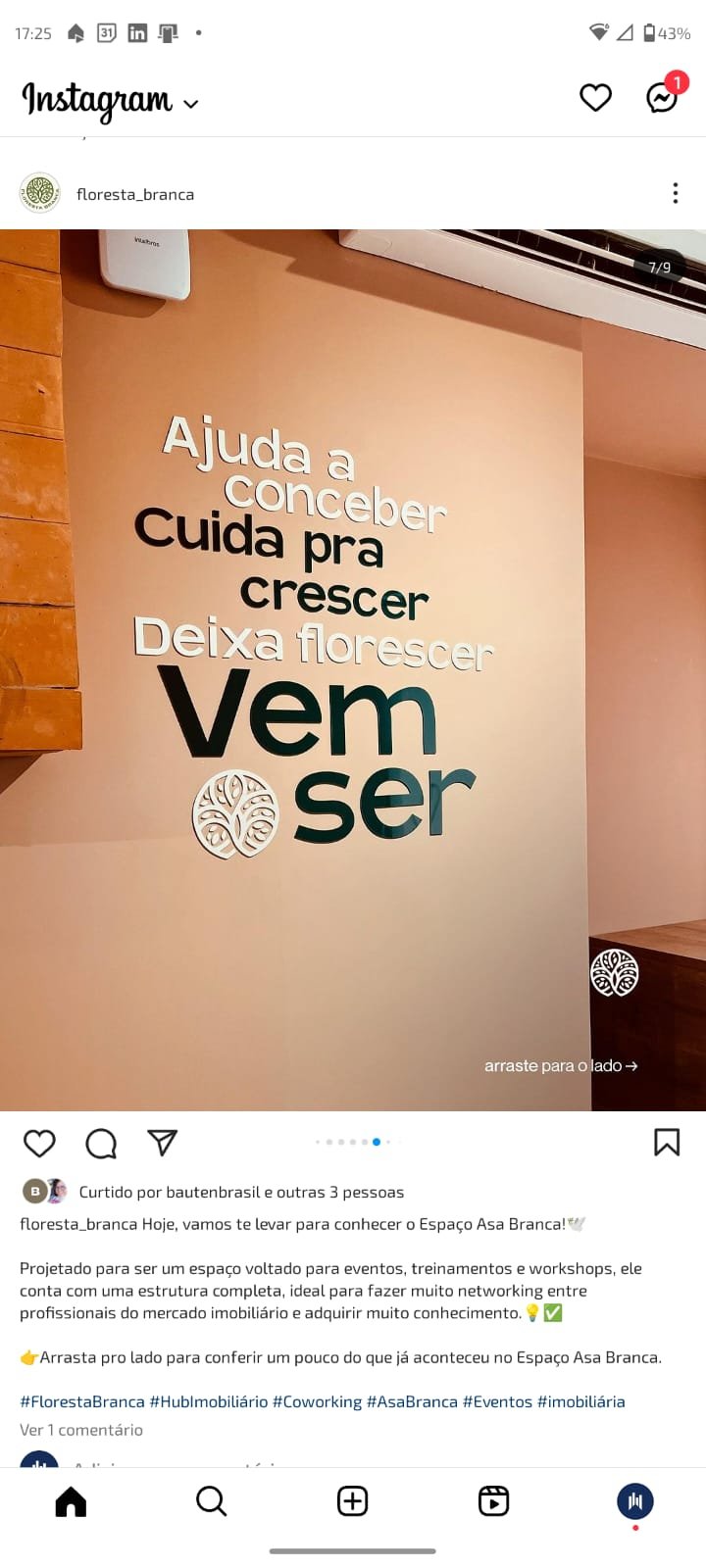
Task: Open your profile tab
Action: [634, 1500]
